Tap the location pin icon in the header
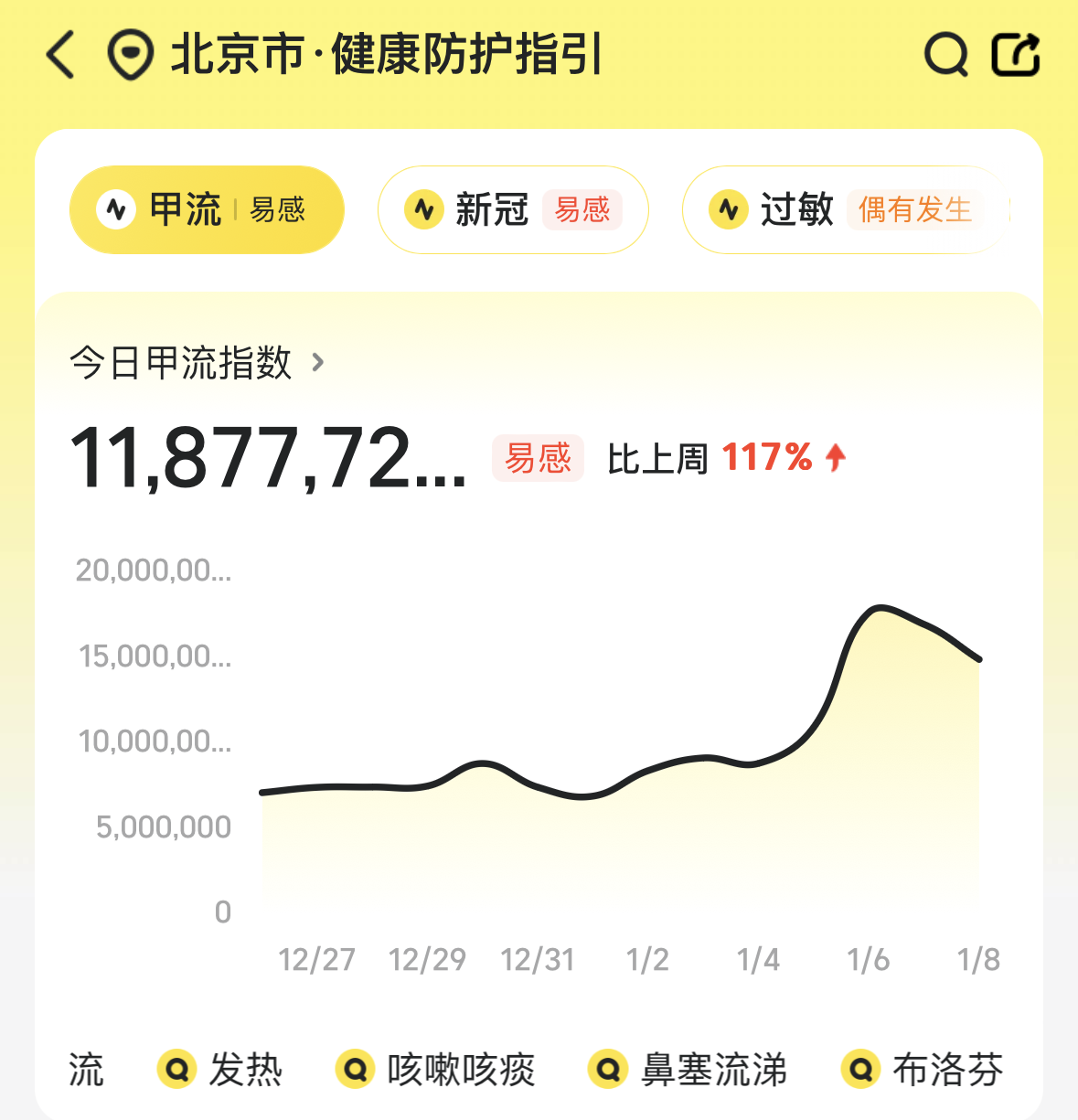Viewport: 1078px width, 1120px height. [x=129, y=54]
